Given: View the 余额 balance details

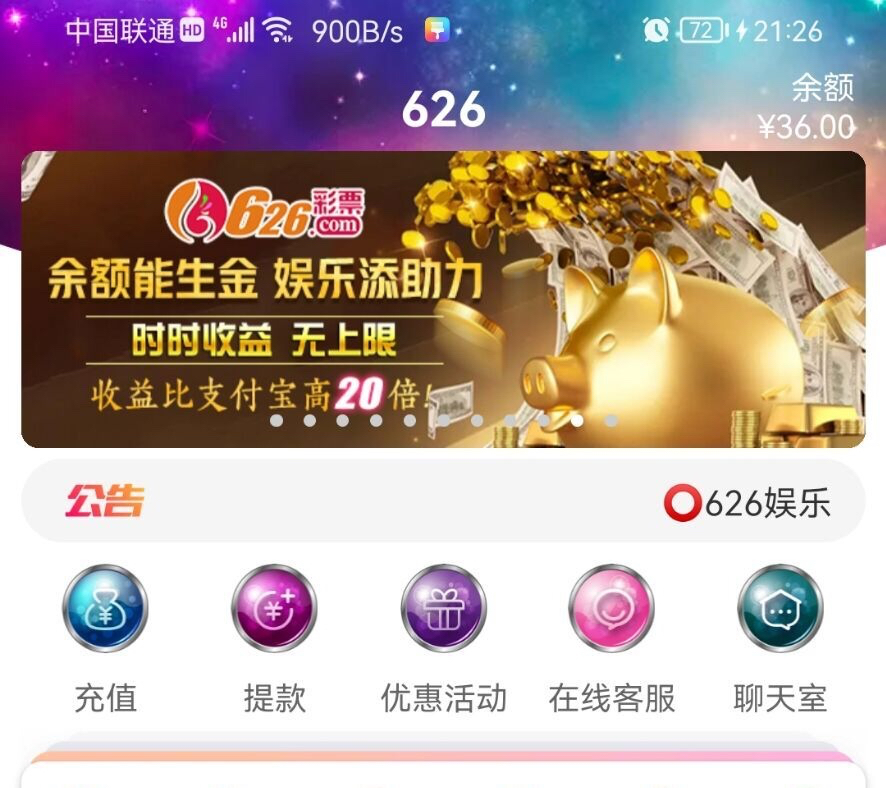Looking at the screenshot, I should [808, 108].
